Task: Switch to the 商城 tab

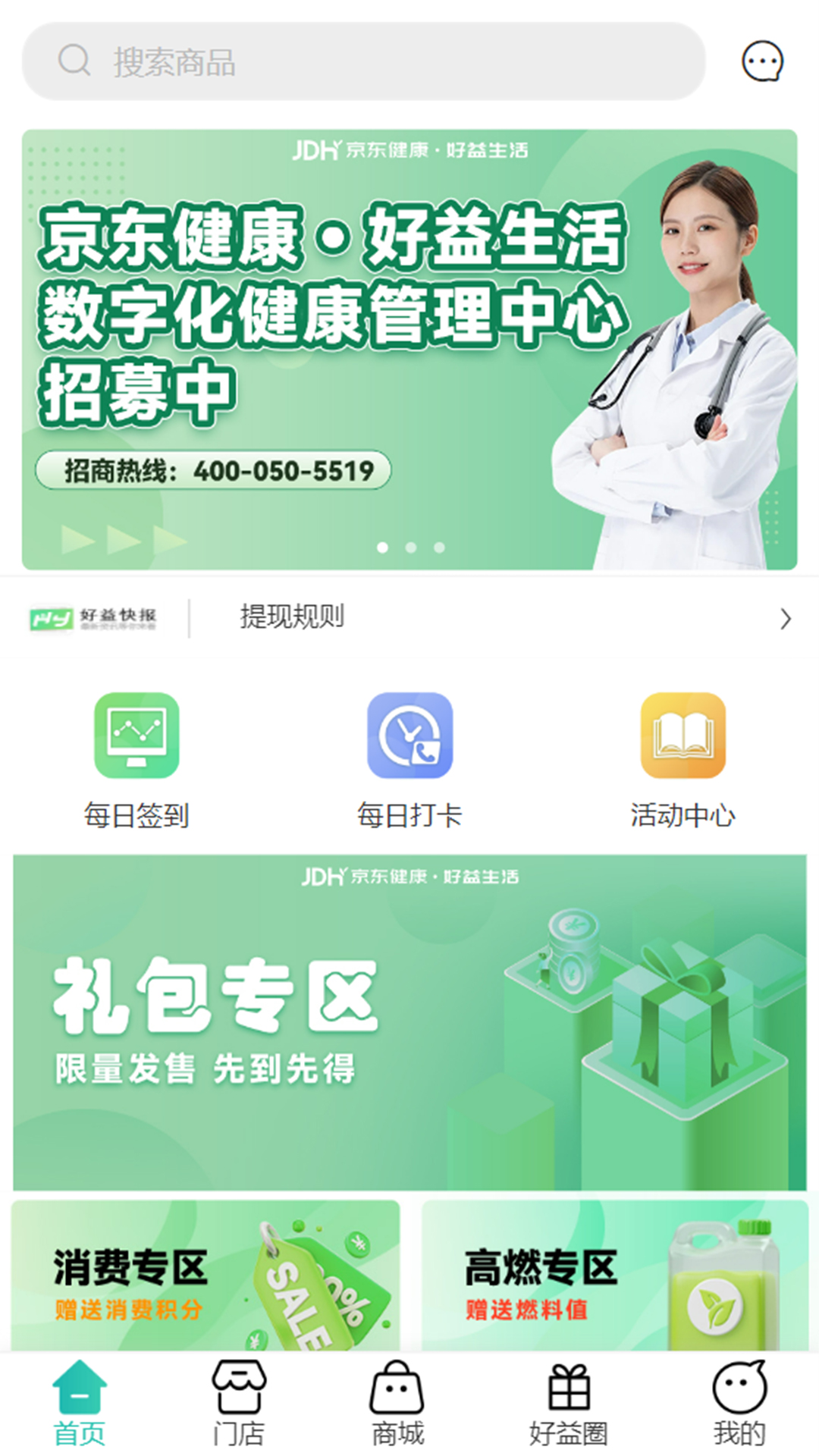Action: (397, 1403)
